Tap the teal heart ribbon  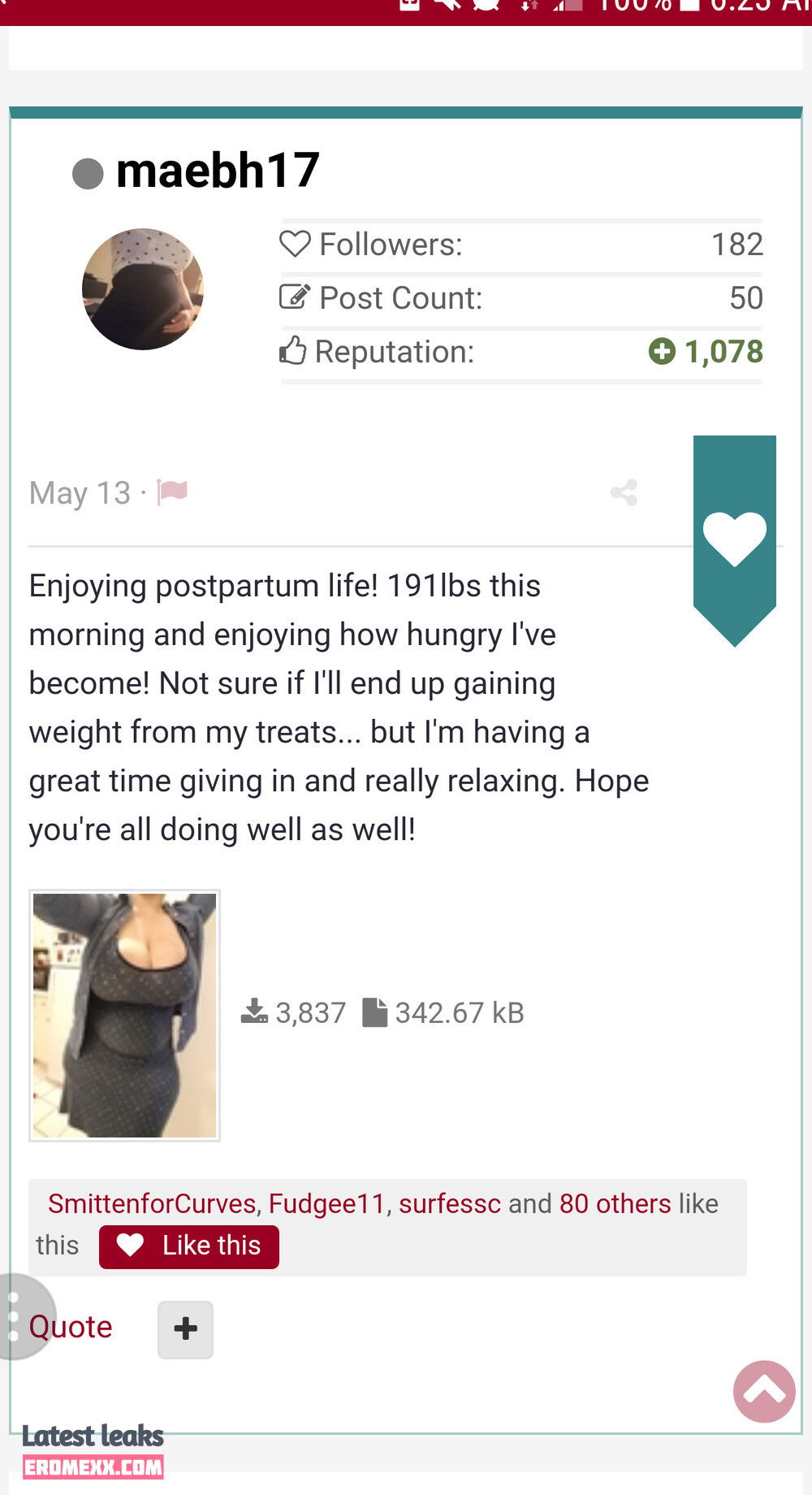[x=734, y=539]
